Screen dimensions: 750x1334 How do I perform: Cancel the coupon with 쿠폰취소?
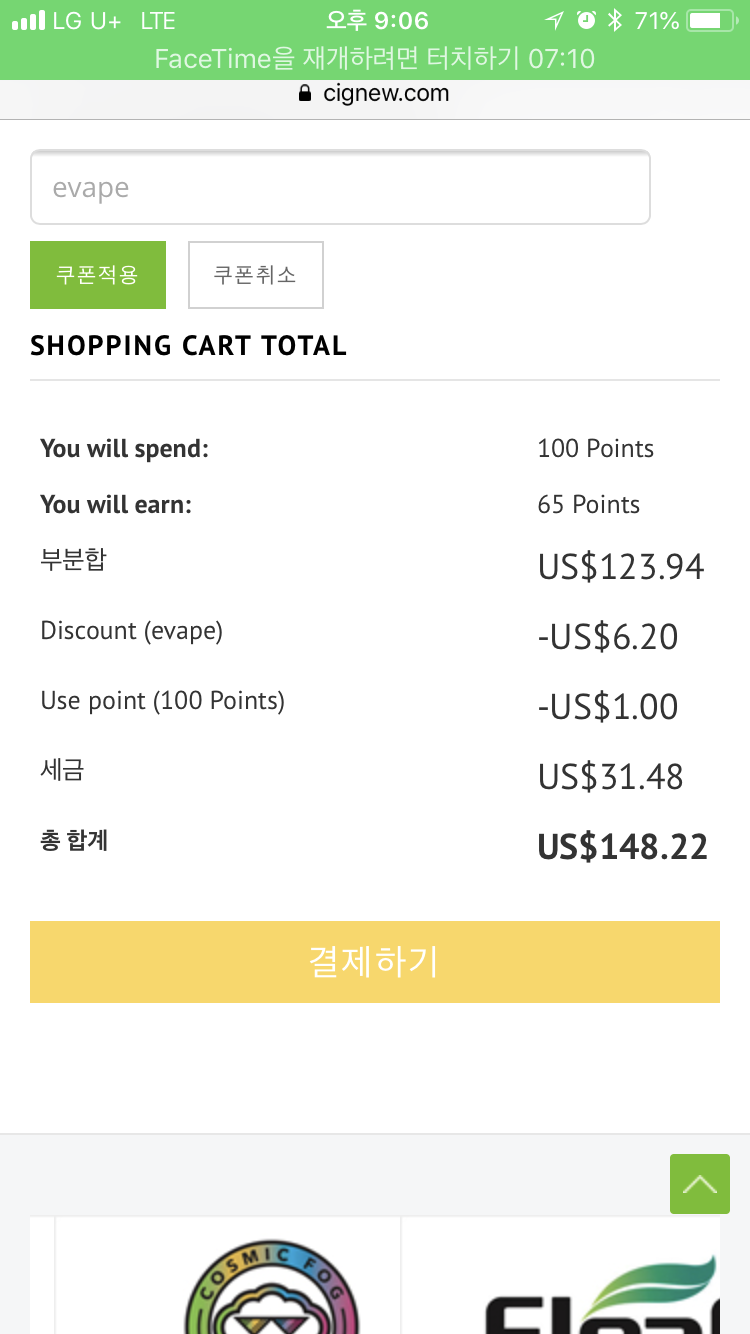tap(256, 275)
